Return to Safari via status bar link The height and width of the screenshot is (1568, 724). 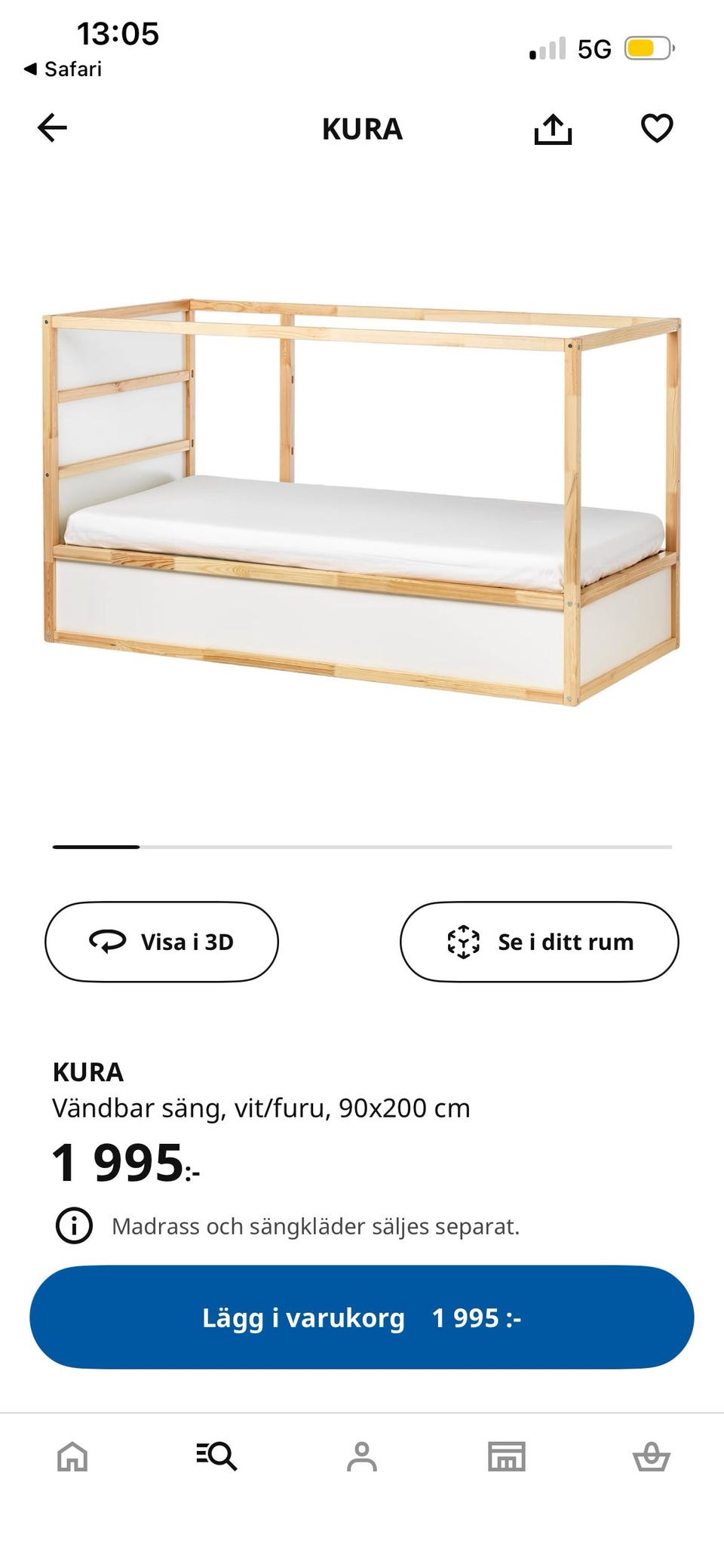[x=64, y=70]
